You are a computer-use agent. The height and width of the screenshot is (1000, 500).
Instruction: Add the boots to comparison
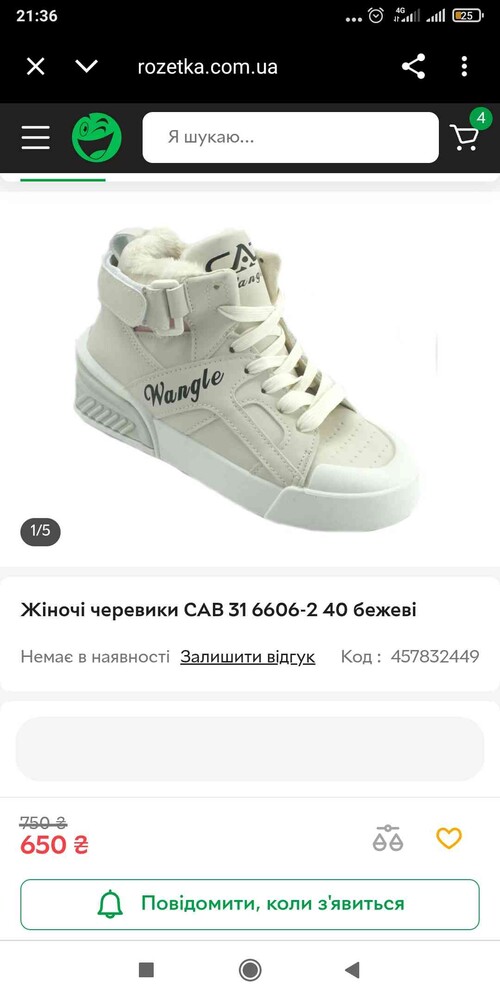pos(388,837)
